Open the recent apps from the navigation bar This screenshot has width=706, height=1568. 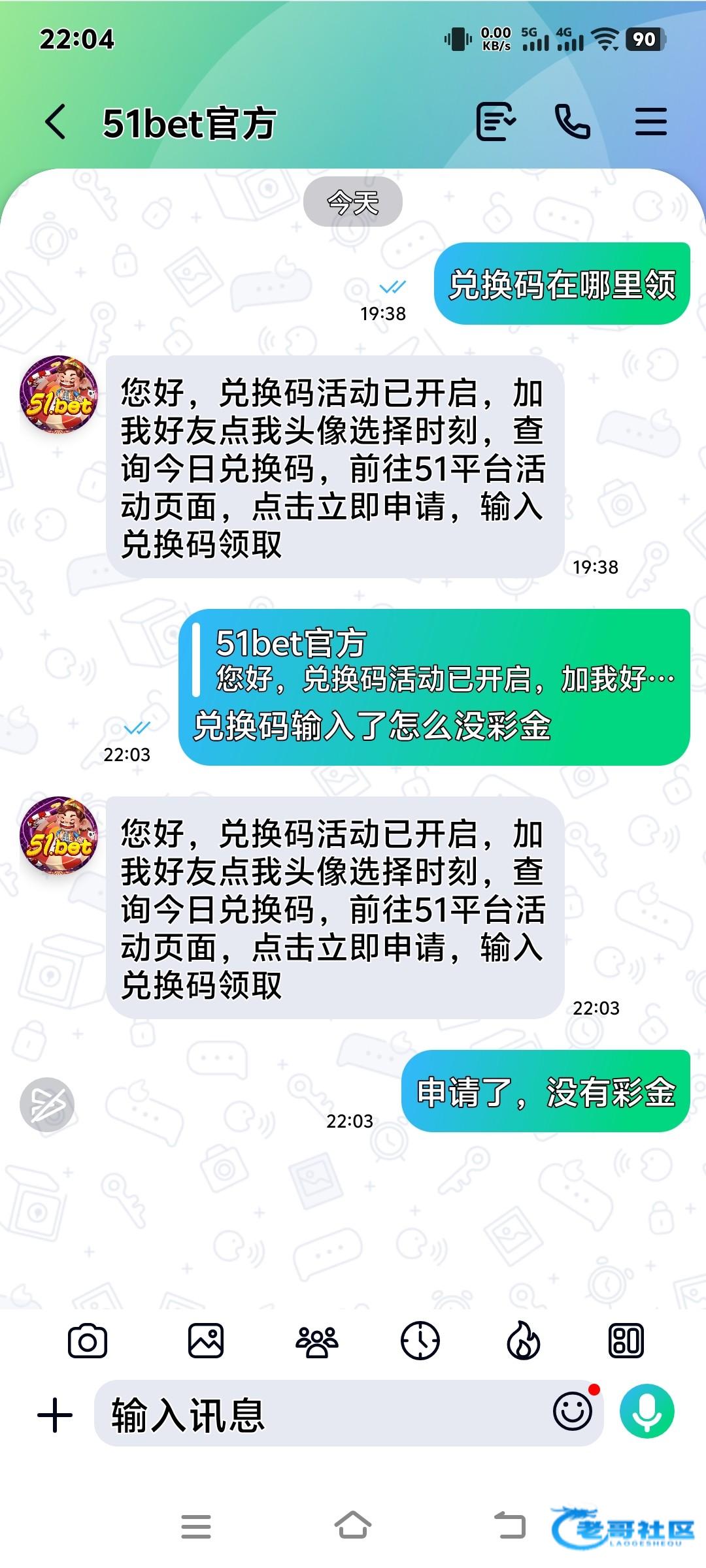pyautogui.click(x=196, y=1527)
